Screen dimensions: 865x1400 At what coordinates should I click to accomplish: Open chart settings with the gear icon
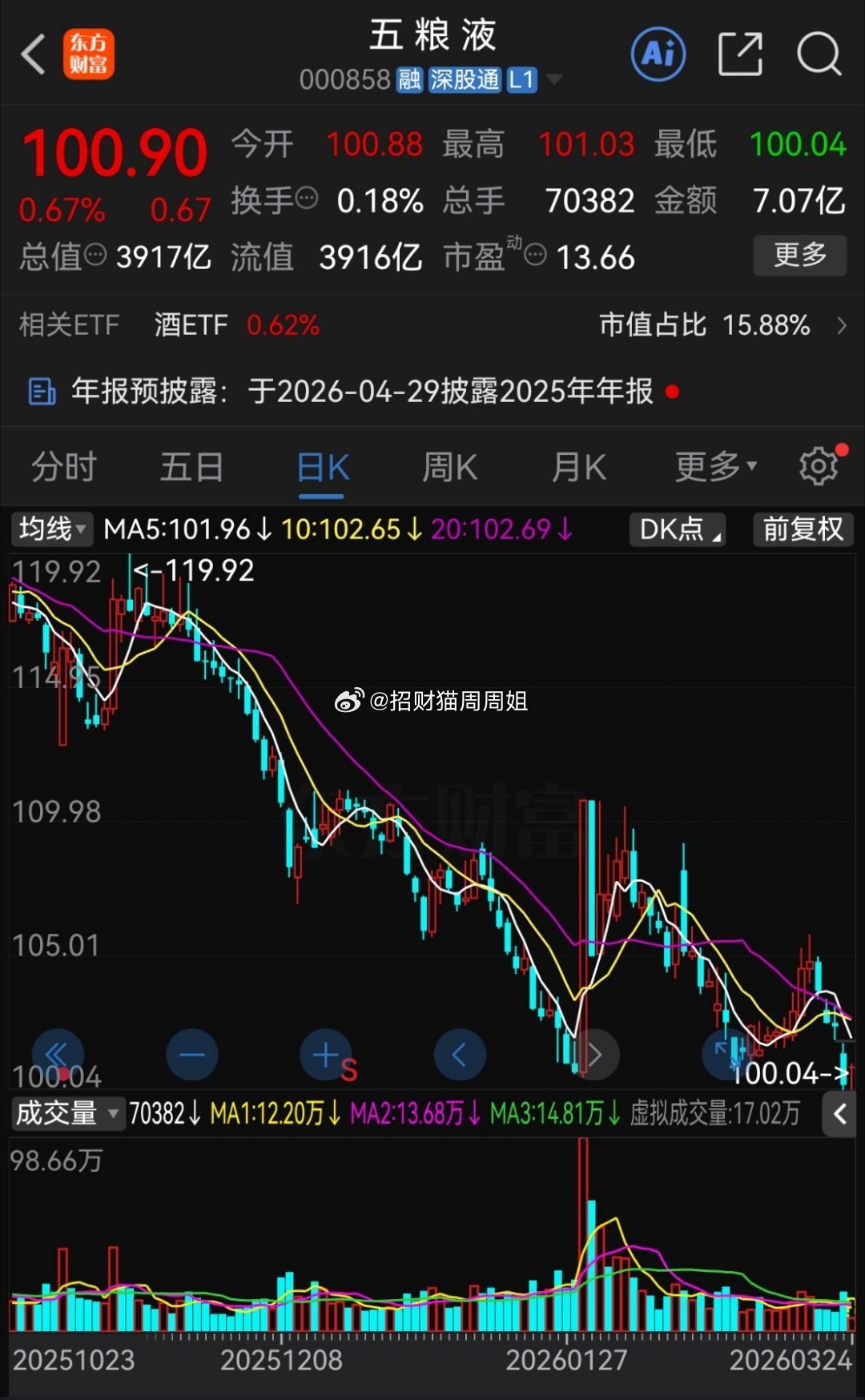pyautogui.click(x=818, y=465)
